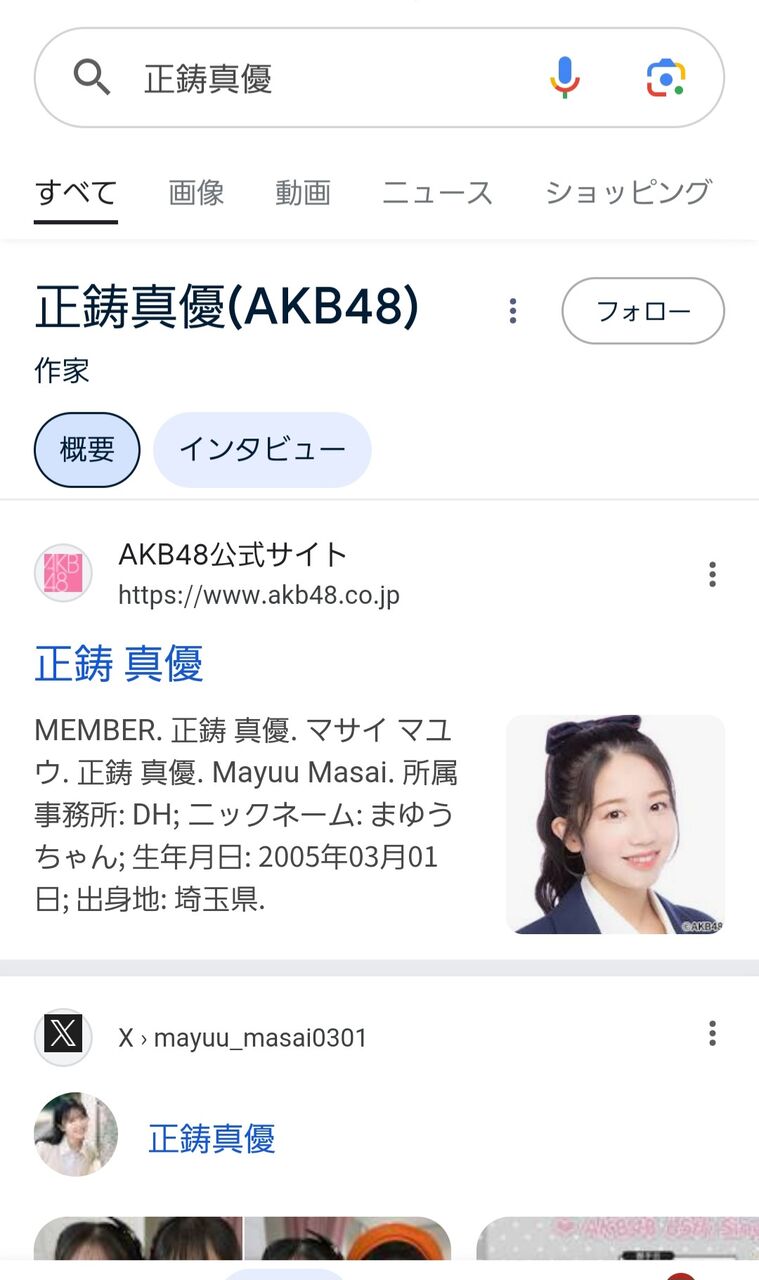Open more options for AKB48公式サイト result
Viewport: 759px width, 1280px height.
pos(712,574)
